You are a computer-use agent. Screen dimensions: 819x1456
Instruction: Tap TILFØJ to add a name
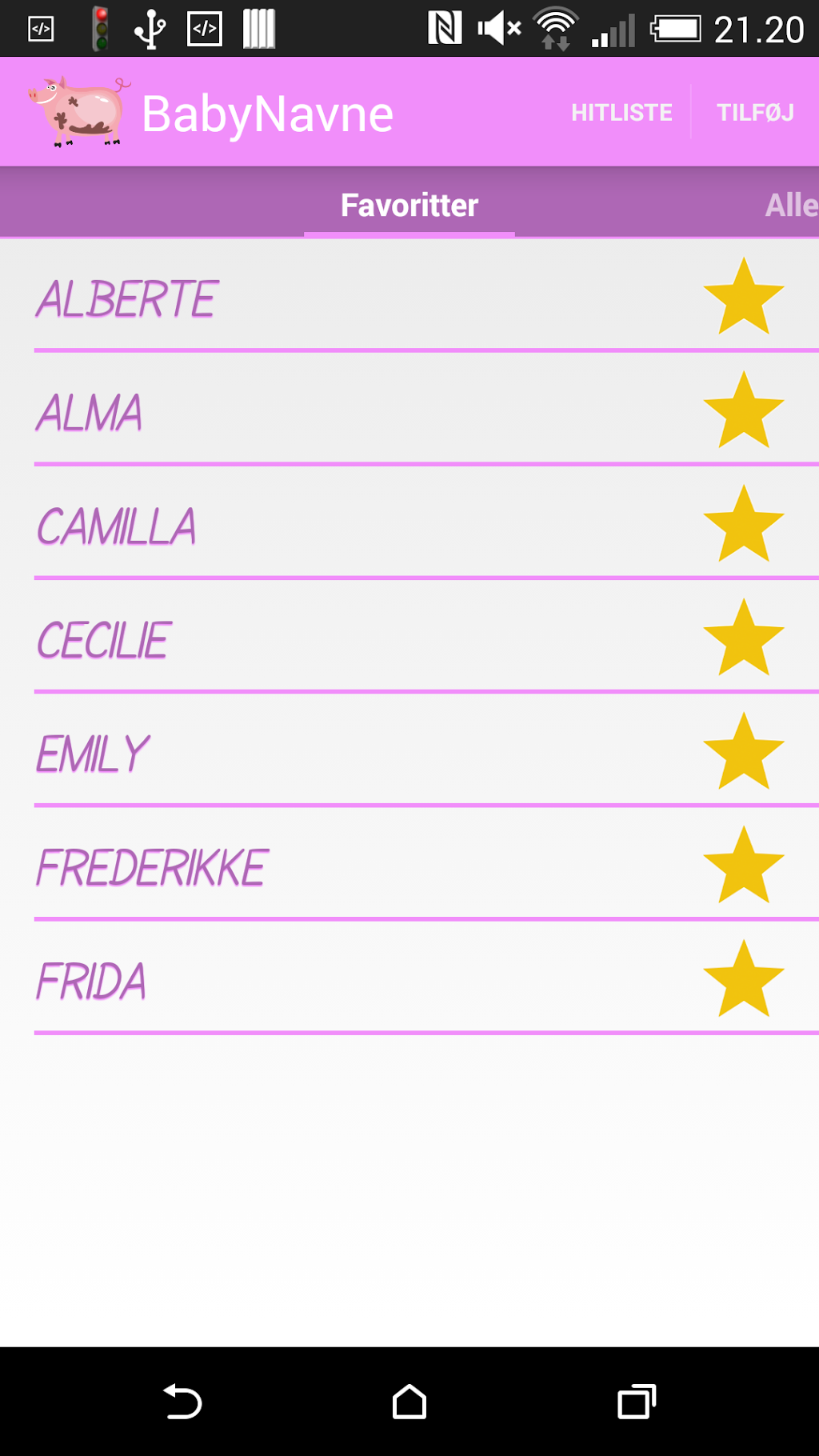(x=755, y=113)
